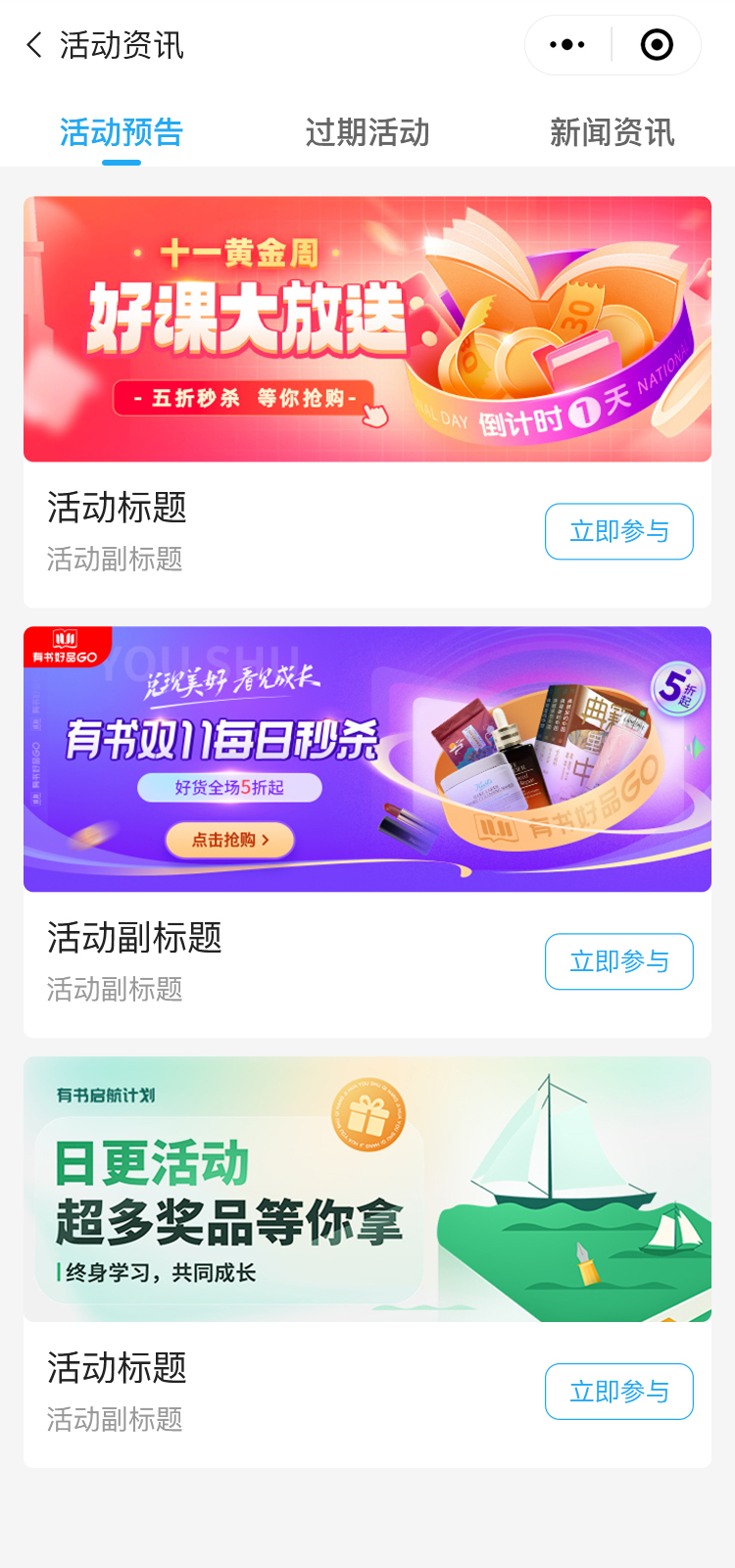Open the 日更活动 超多奖品等你拿 banner
Image resolution: width=735 pixels, height=1568 pixels.
[367, 1189]
